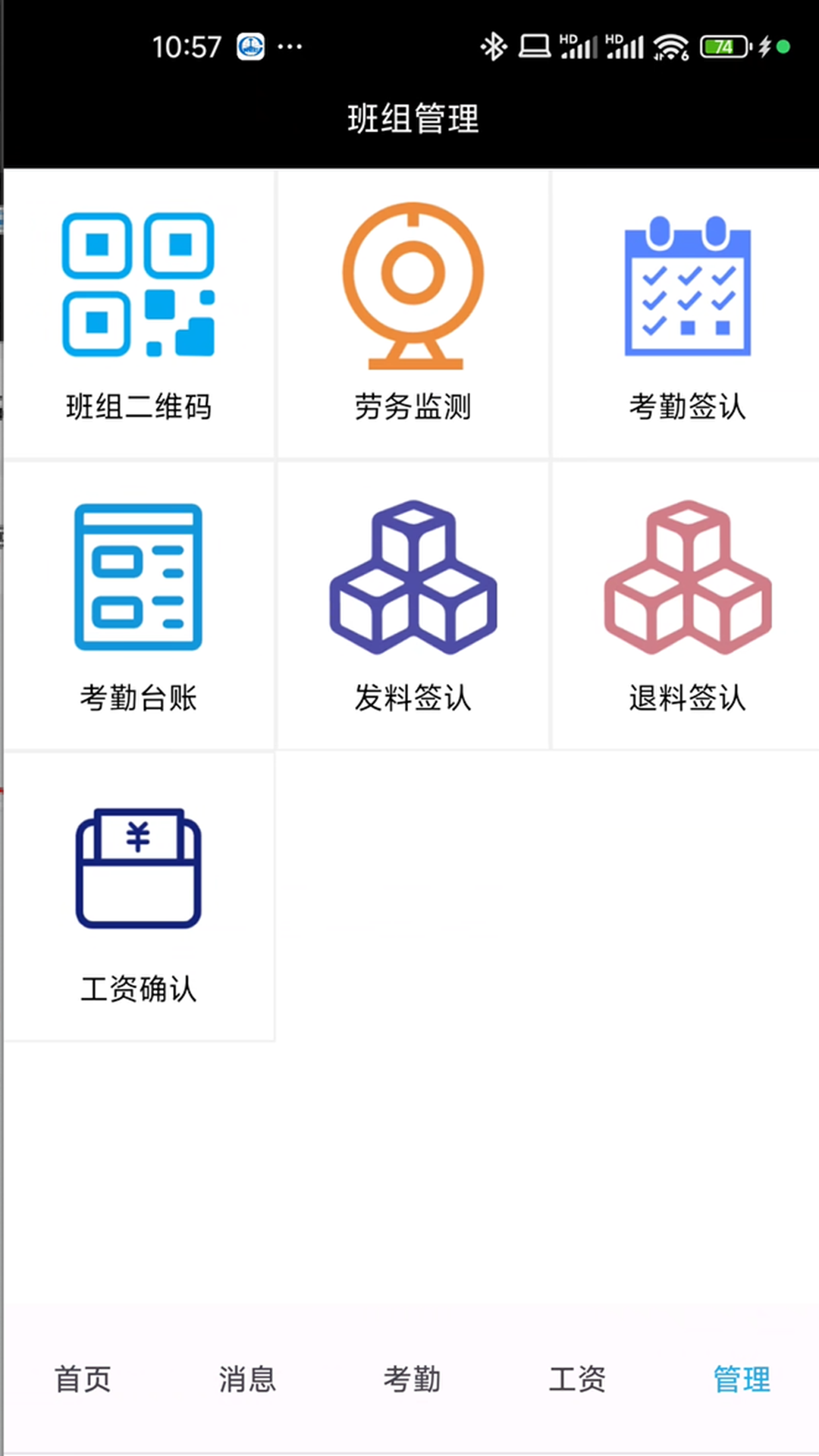Open 退料签认 material return feature
Image resolution: width=819 pixels, height=1456 pixels.
tap(686, 576)
